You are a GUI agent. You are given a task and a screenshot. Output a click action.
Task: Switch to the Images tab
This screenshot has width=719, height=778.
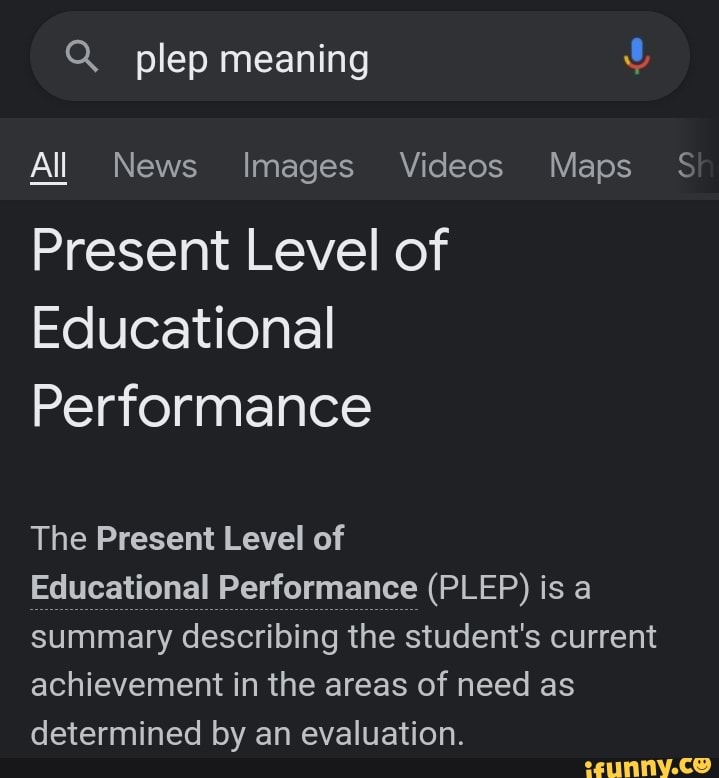point(298,165)
